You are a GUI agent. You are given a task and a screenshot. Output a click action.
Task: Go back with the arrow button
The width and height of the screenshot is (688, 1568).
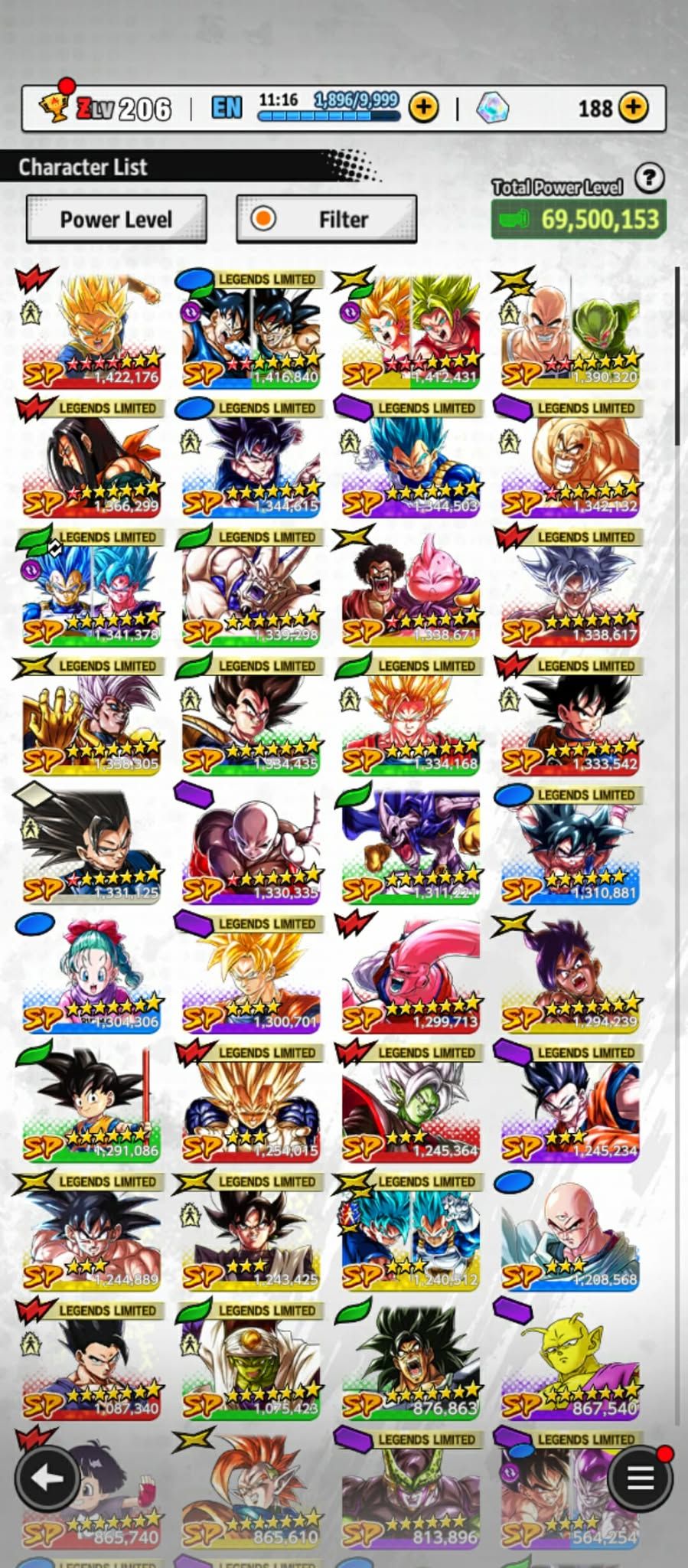click(47, 1477)
